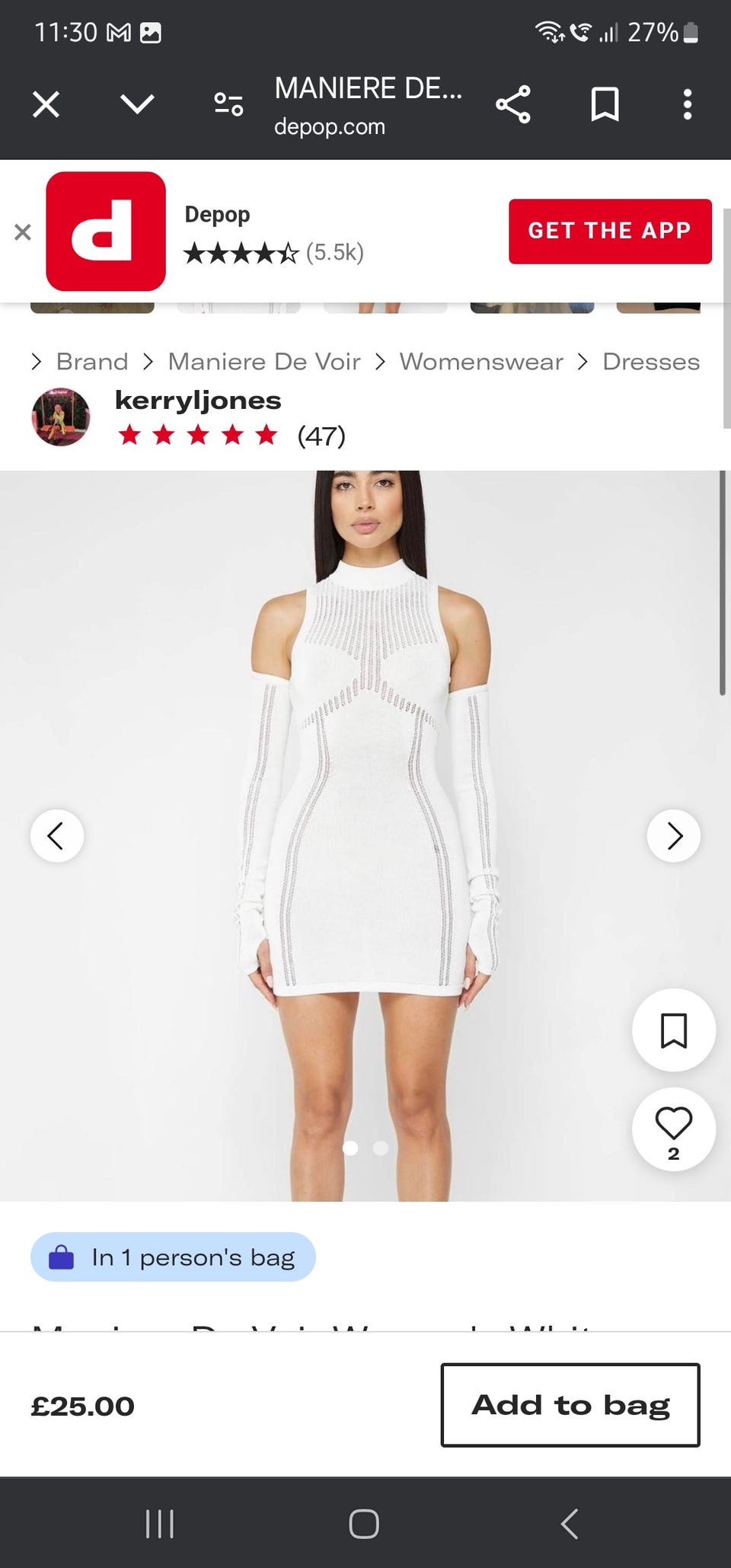Open the Womenswear breadcrumb link
The height and width of the screenshot is (1568, 731).
(x=481, y=362)
